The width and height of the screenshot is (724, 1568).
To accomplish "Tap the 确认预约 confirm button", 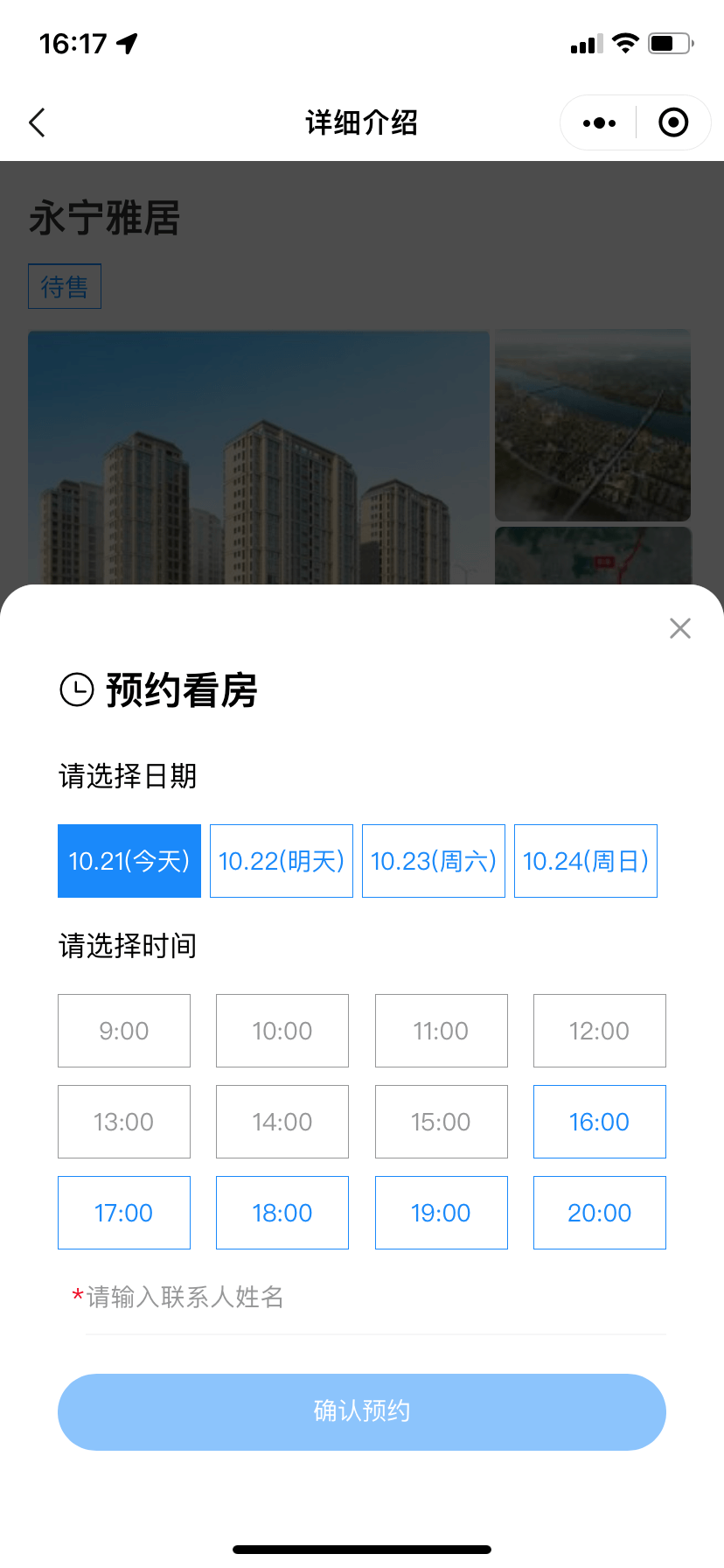I will click(x=362, y=1411).
